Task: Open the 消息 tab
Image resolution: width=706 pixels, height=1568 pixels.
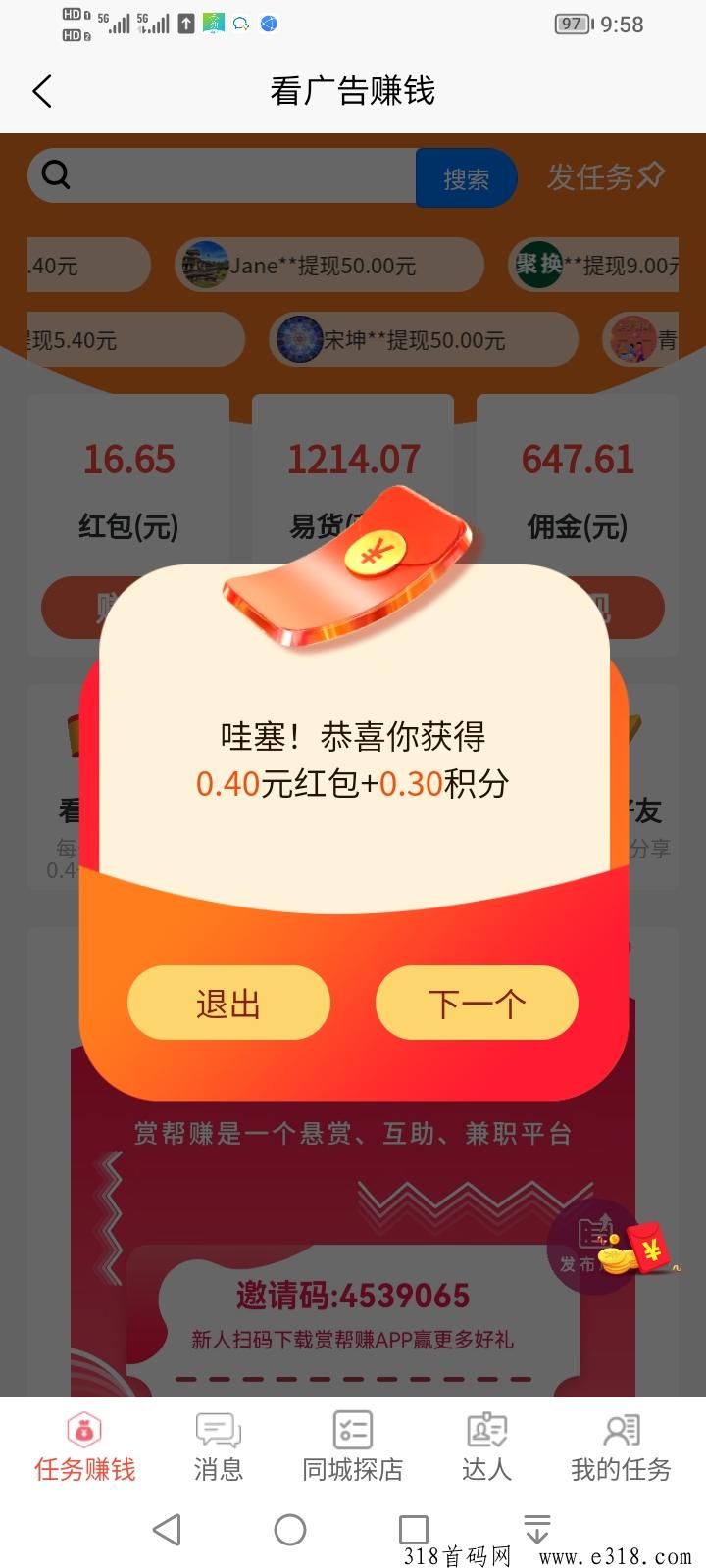Action: tap(218, 1446)
